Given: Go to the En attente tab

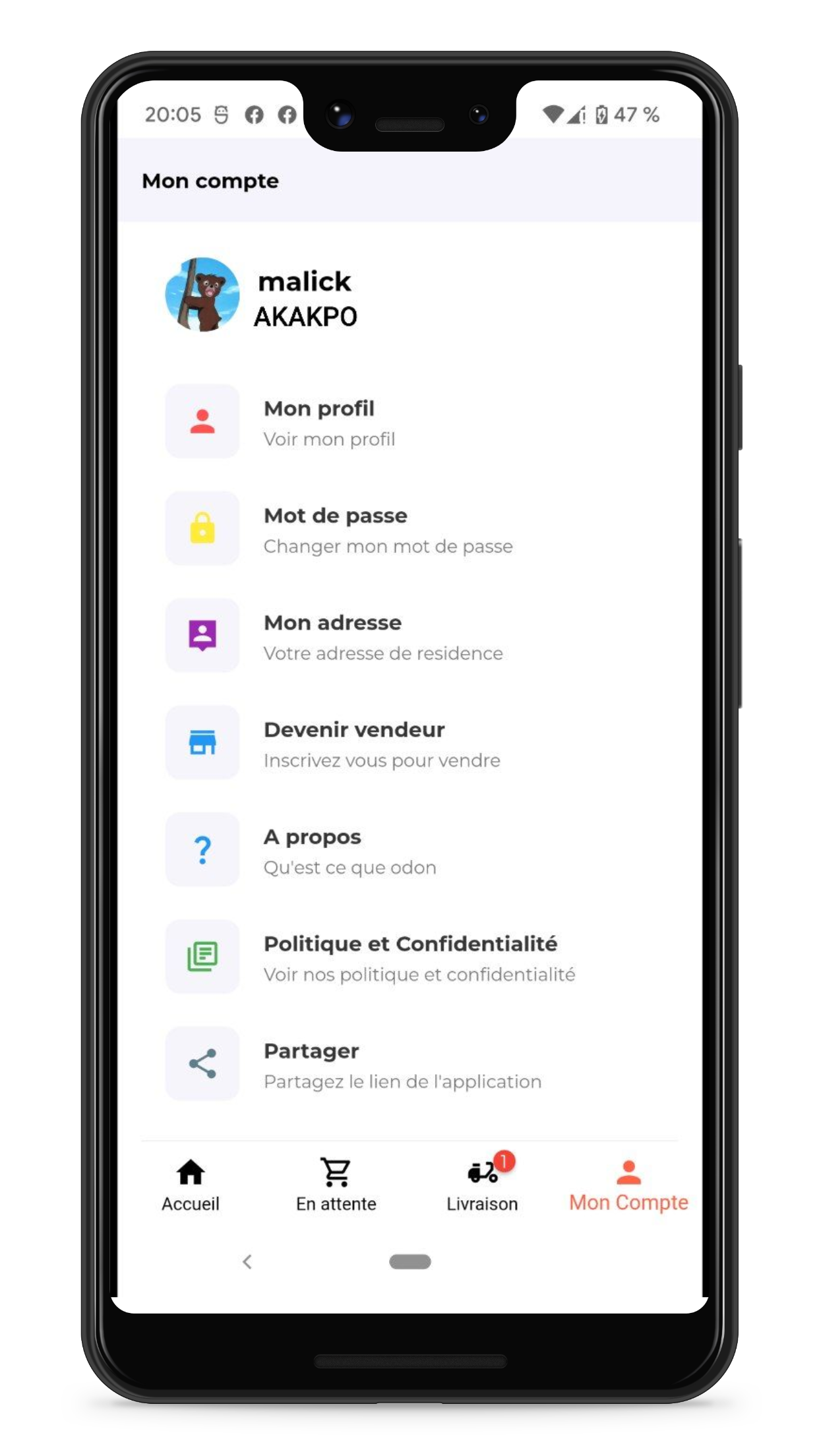Looking at the screenshot, I should (336, 1185).
